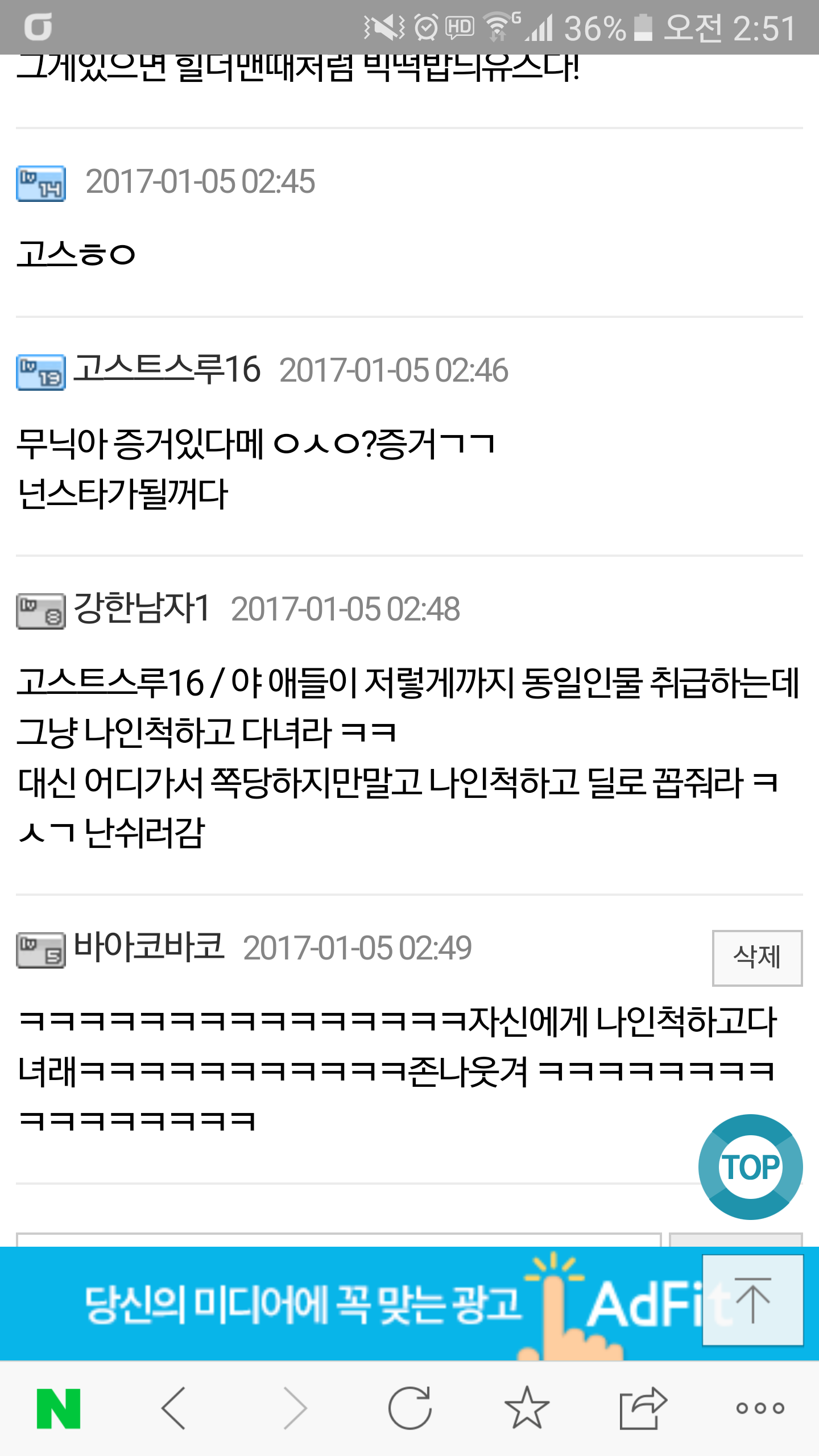This screenshot has width=819, height=1456.
Task: Go back to the previous page
Action: (174, 1408)
